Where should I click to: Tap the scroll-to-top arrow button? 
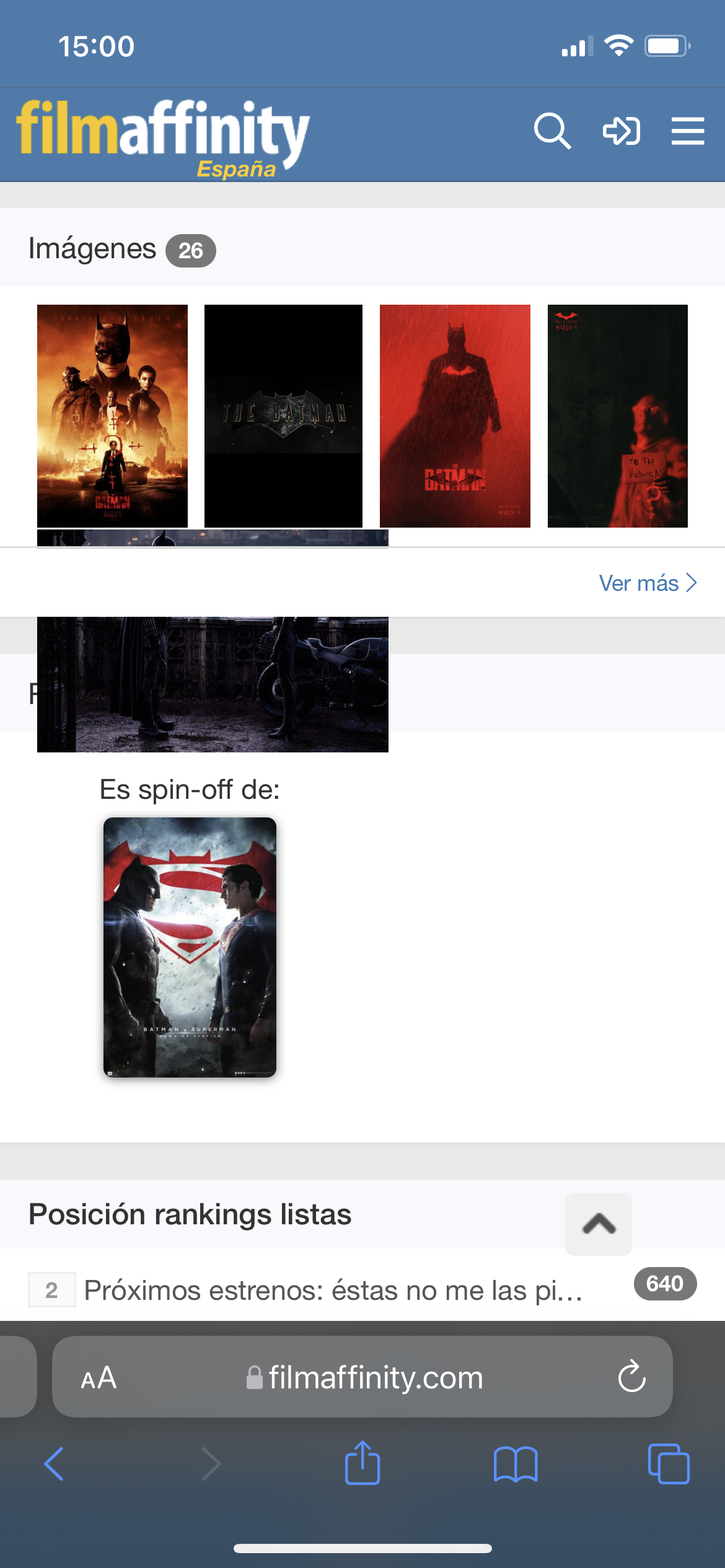point(598,1224)
